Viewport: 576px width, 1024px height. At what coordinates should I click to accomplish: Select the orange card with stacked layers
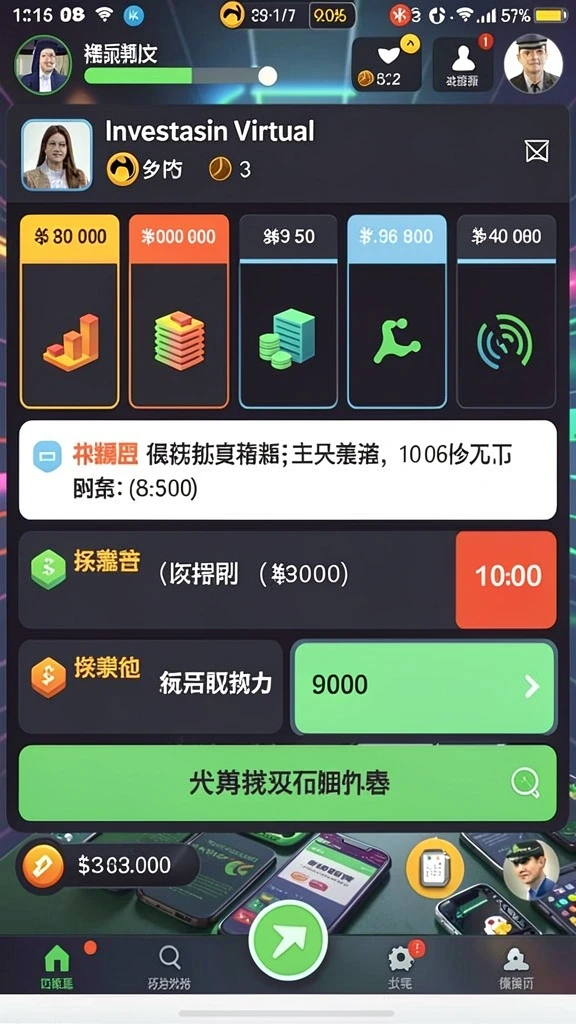click(179, 312)
